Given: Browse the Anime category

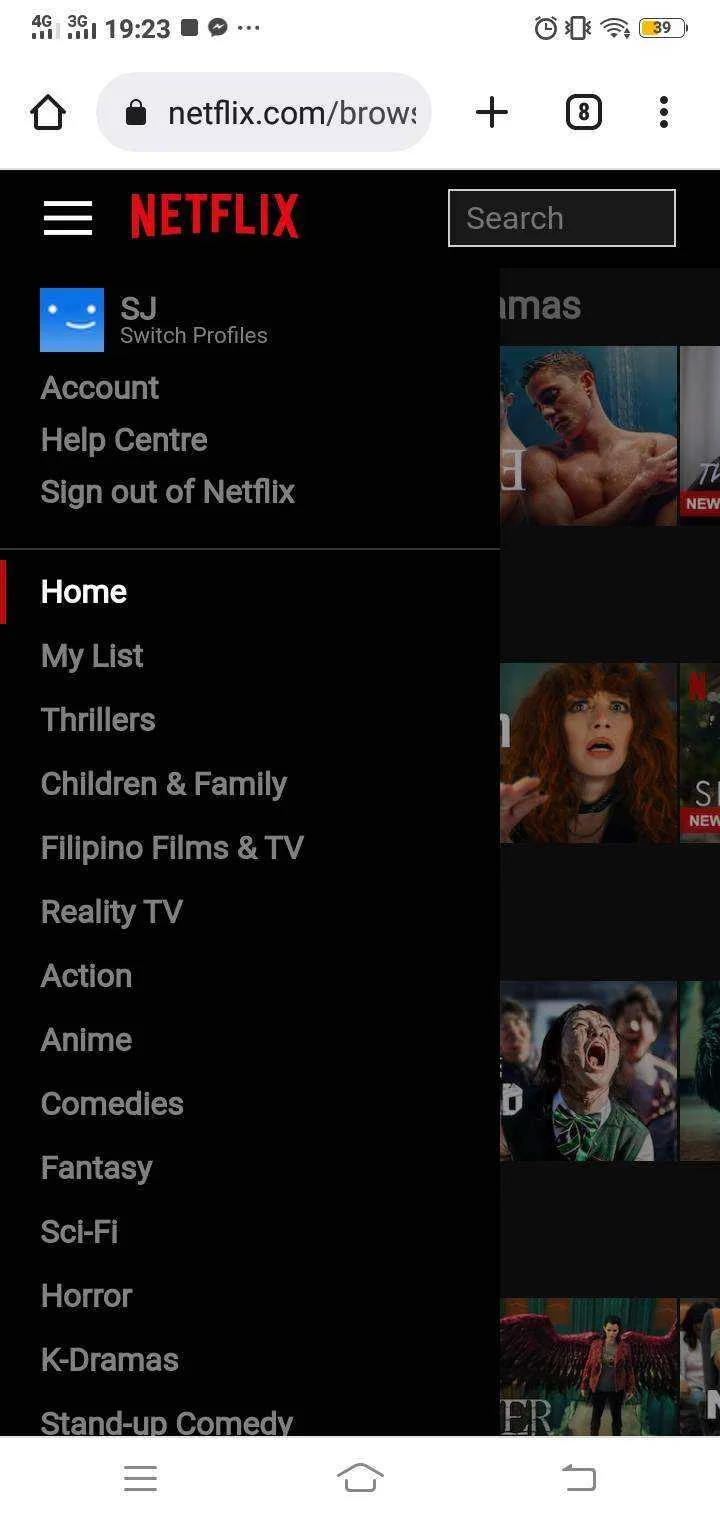Looking at the screenshot, I should pos(86,1040).
